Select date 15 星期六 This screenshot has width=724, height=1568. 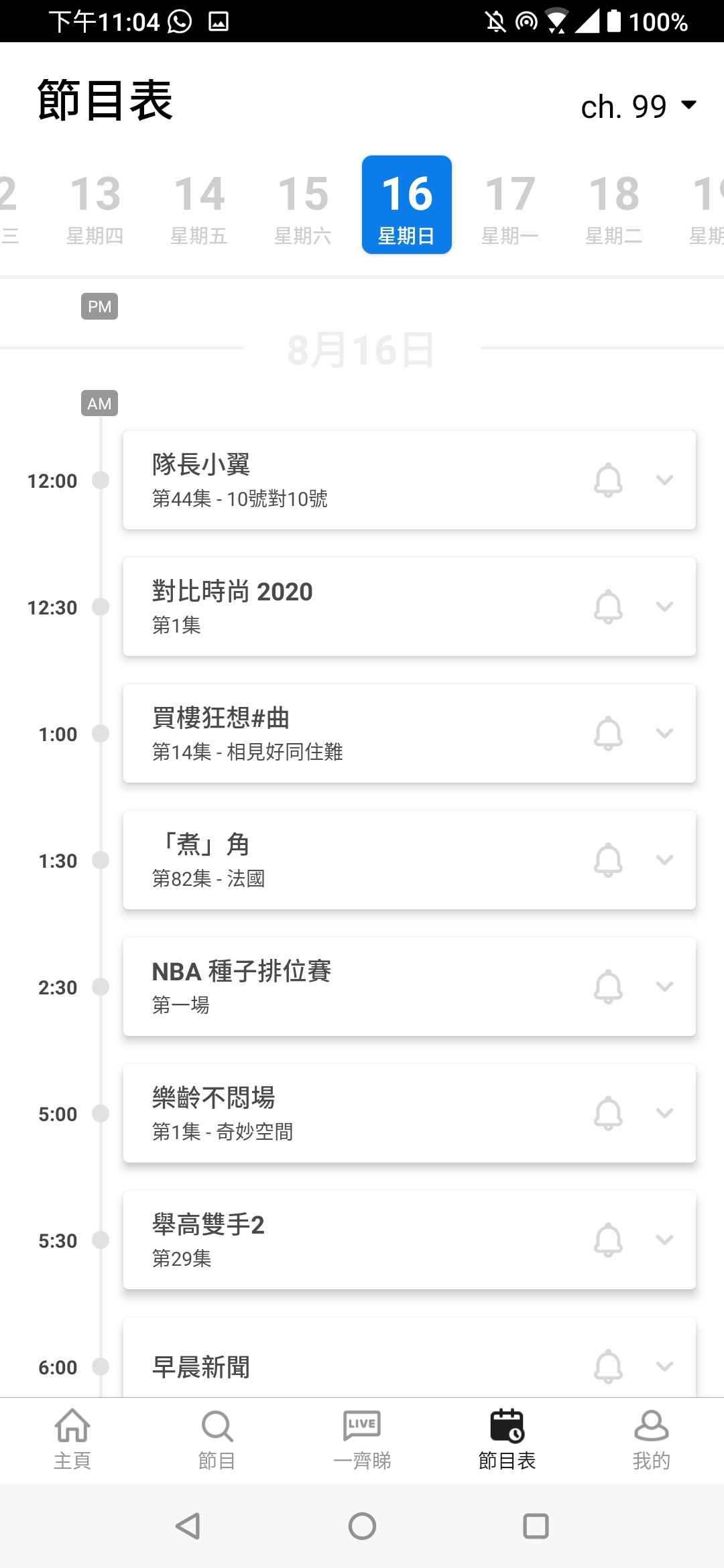[303, 205]
